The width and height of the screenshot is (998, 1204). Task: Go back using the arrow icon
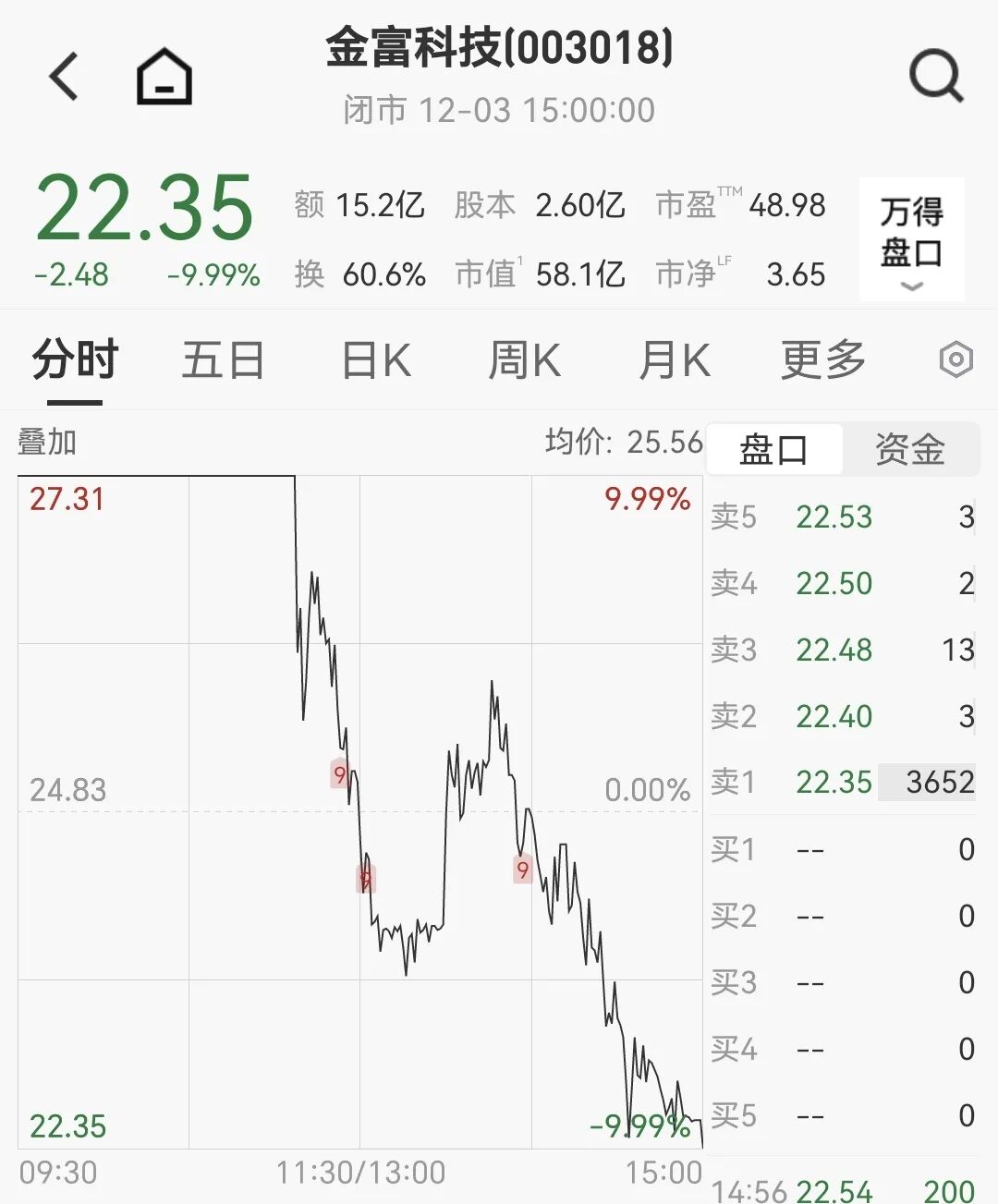(x=65, y=76)
